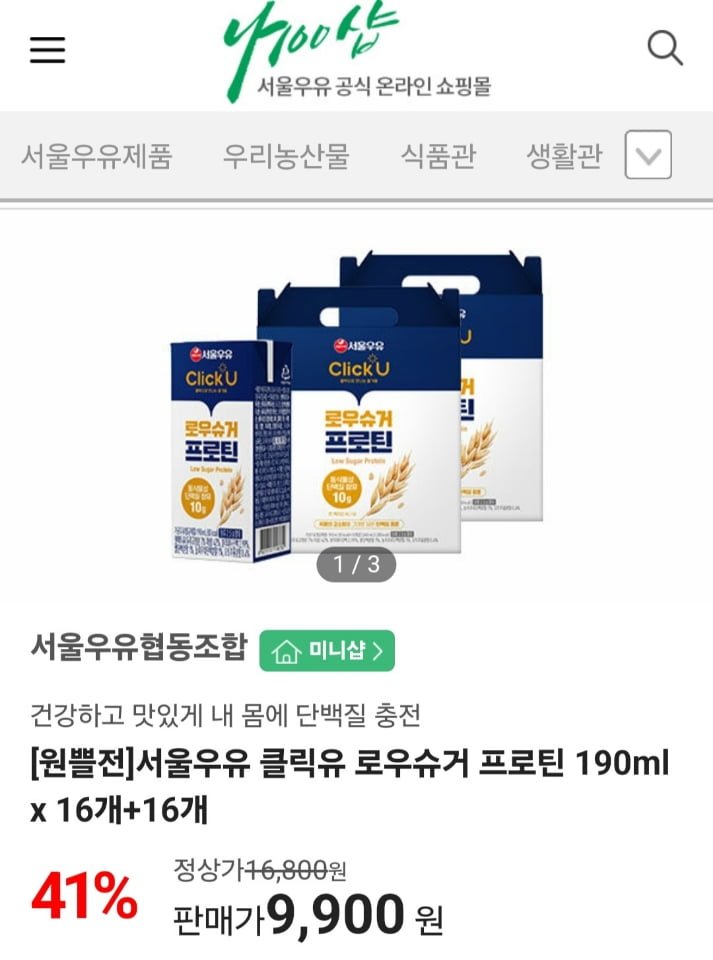713x960 pixels.
Task: Open the search magnifier icon
Action: pos(665,48)
